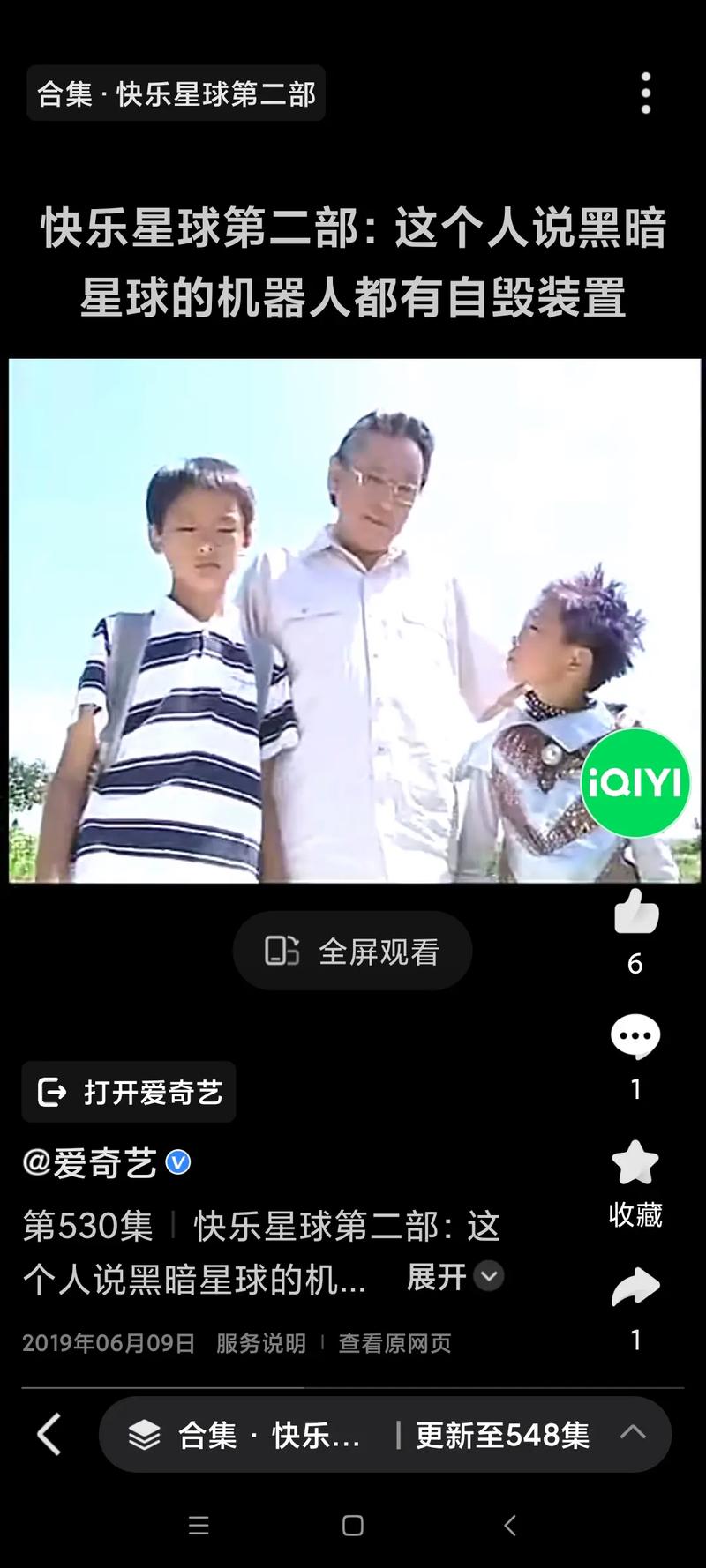Expand the description with 展开

[454, 1276]
